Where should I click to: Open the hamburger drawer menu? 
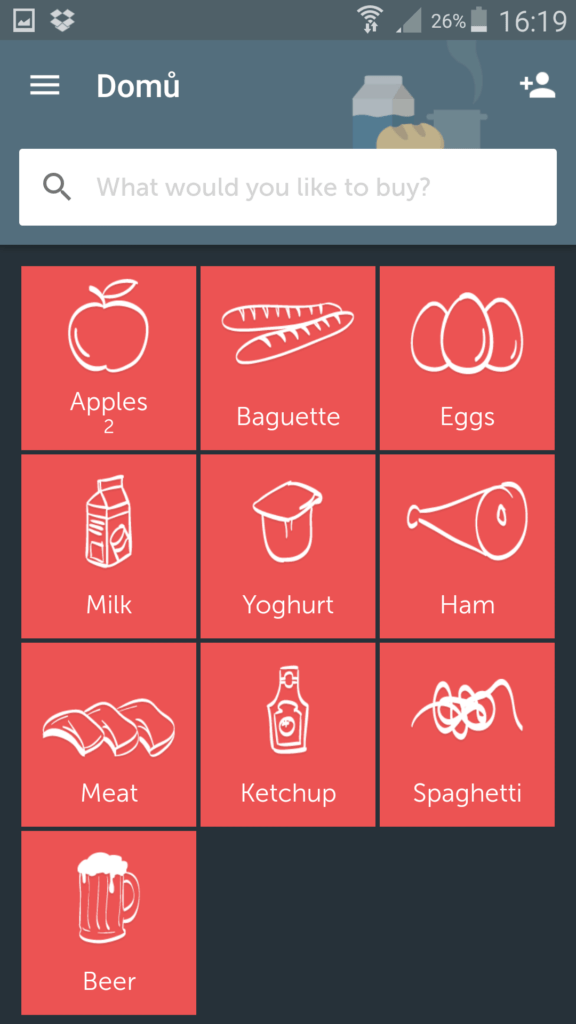pyautogui.click(x=44, y=86)
